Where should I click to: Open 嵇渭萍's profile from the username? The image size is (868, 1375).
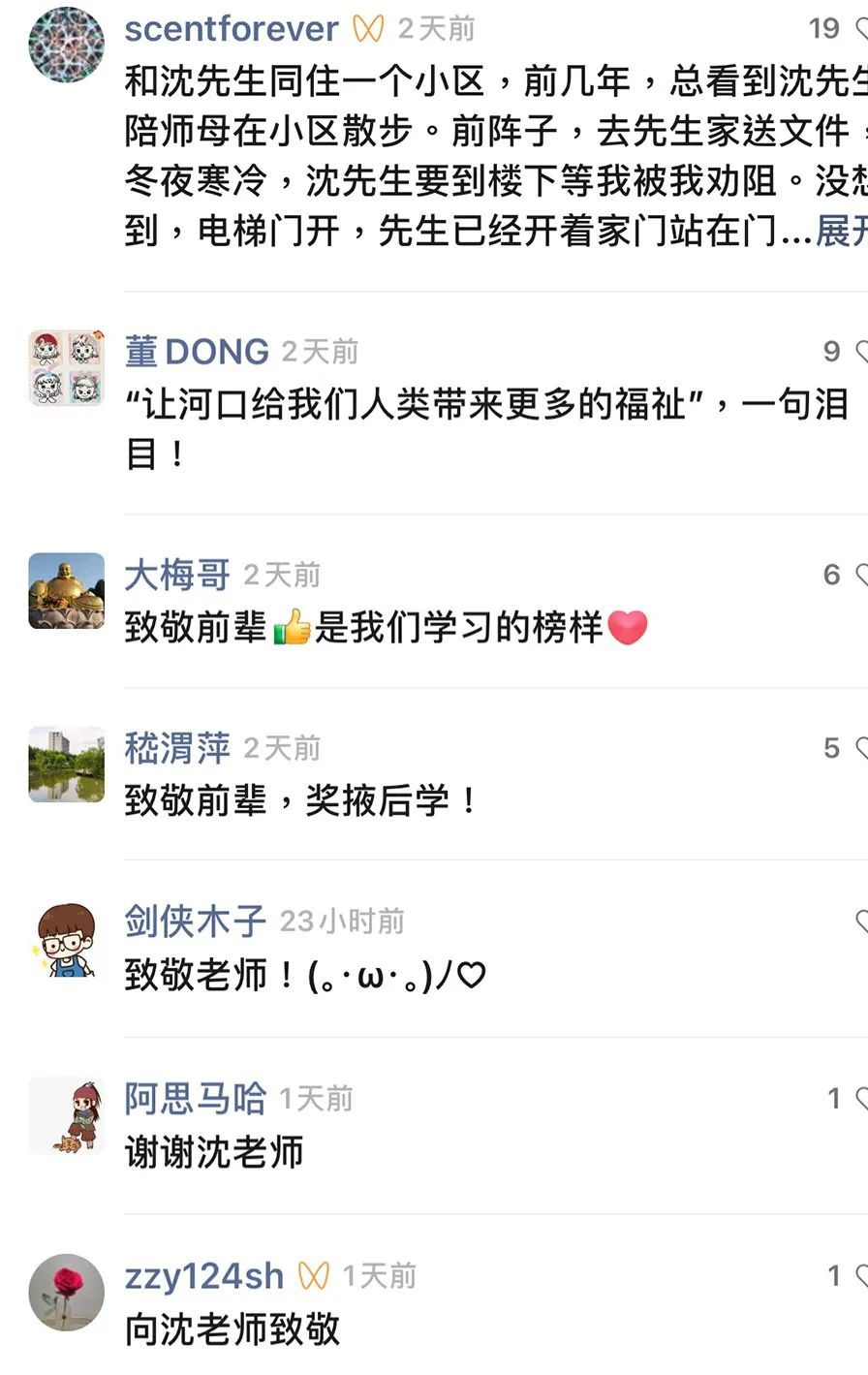coord(177,748)
